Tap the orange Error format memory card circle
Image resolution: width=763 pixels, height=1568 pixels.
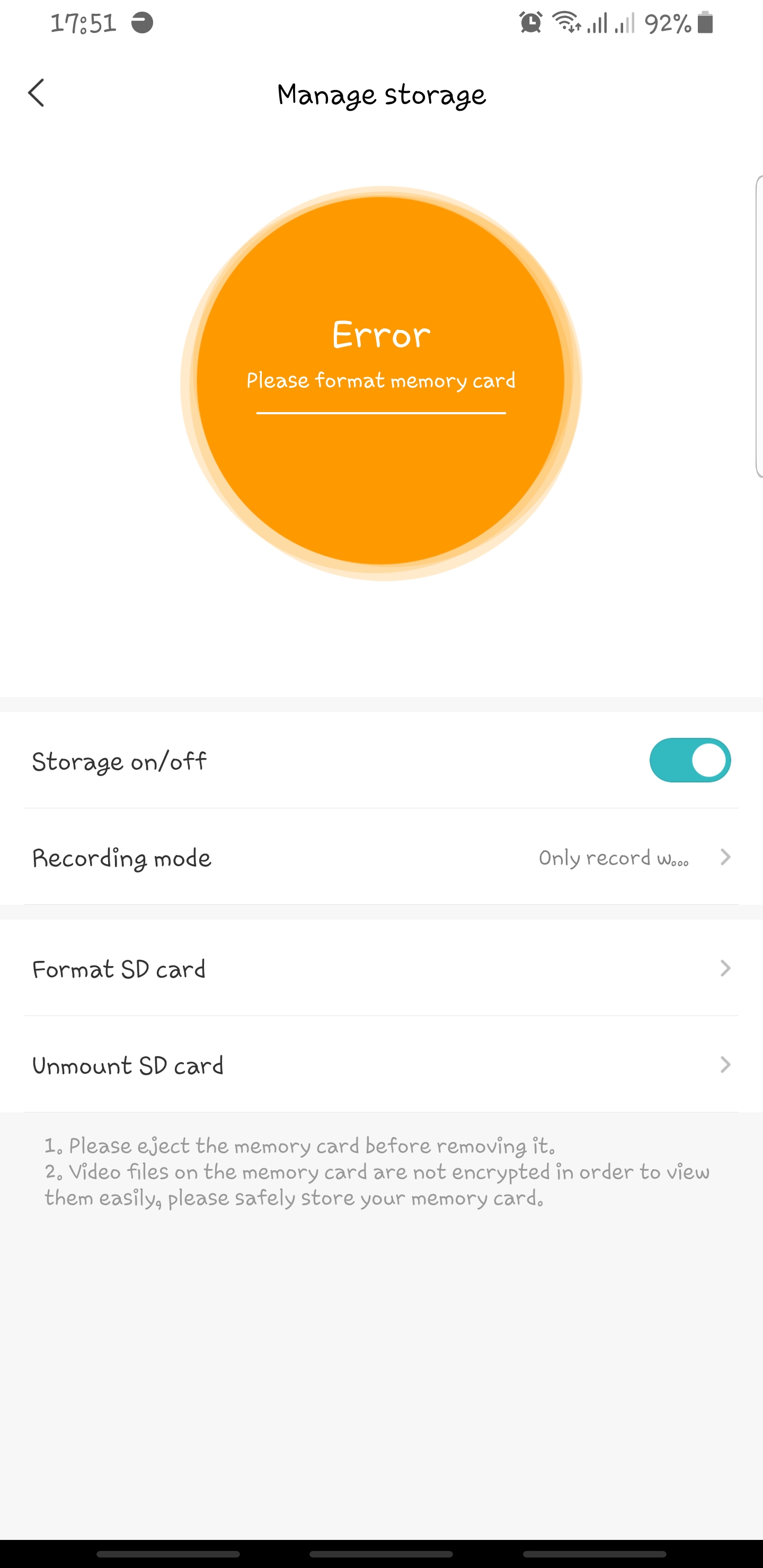[x=381, y=383]
